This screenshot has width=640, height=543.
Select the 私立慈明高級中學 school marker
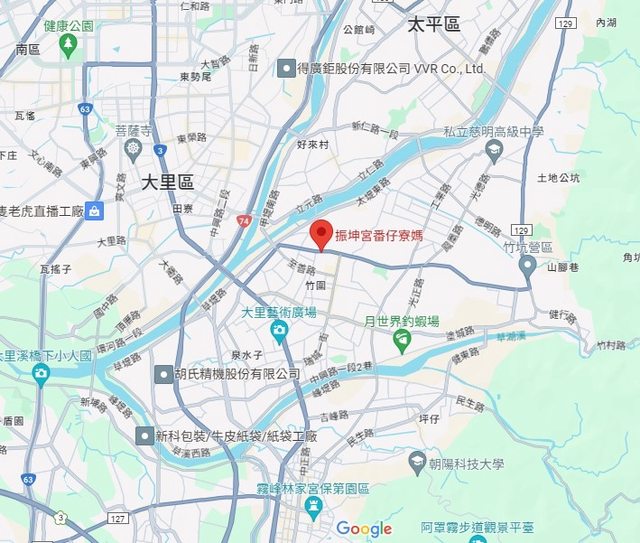click(x=492, y=151)
